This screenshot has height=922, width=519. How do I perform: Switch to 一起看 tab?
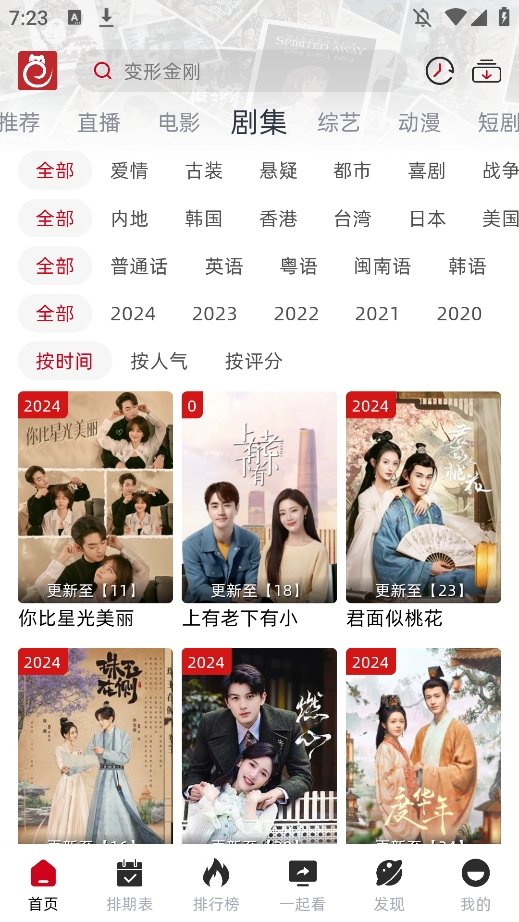[302, 885]
